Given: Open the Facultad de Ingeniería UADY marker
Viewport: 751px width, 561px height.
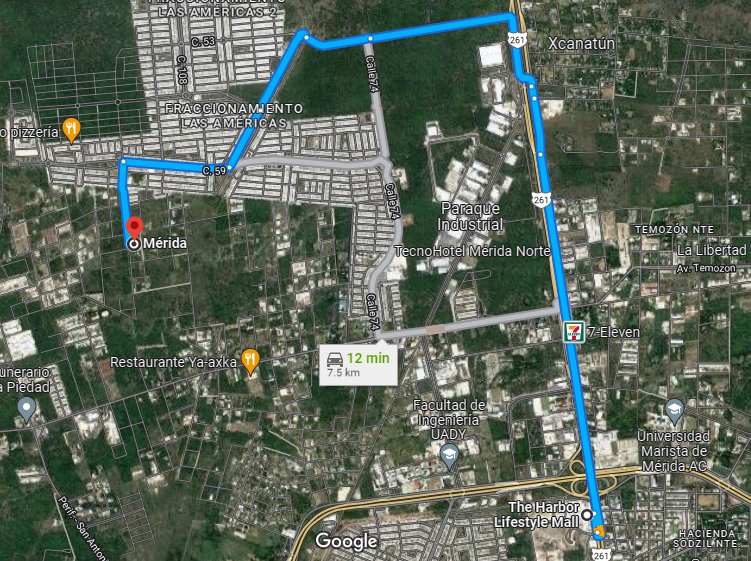Looking at the screenshot, I should (x=449, y=455).
